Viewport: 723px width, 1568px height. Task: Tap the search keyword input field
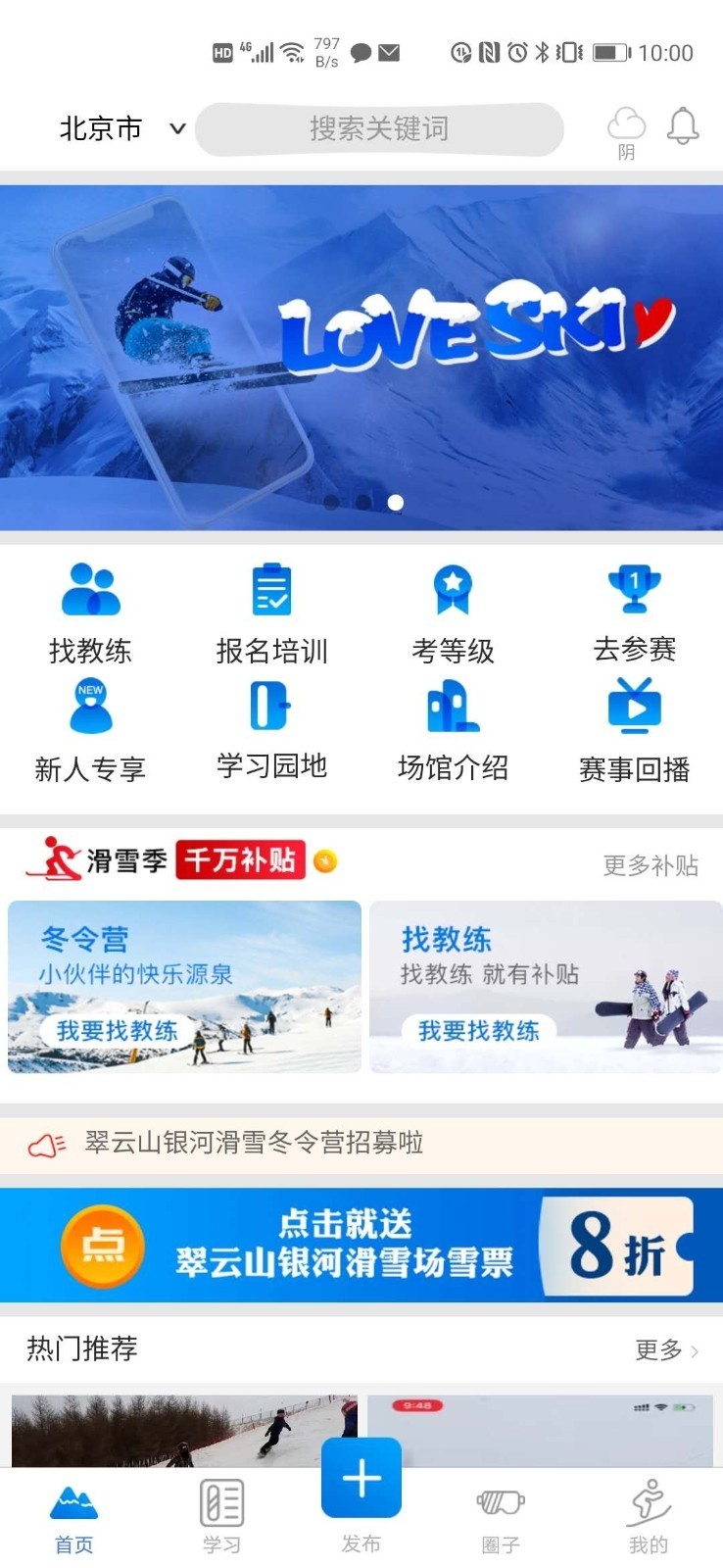coord(379,127)
